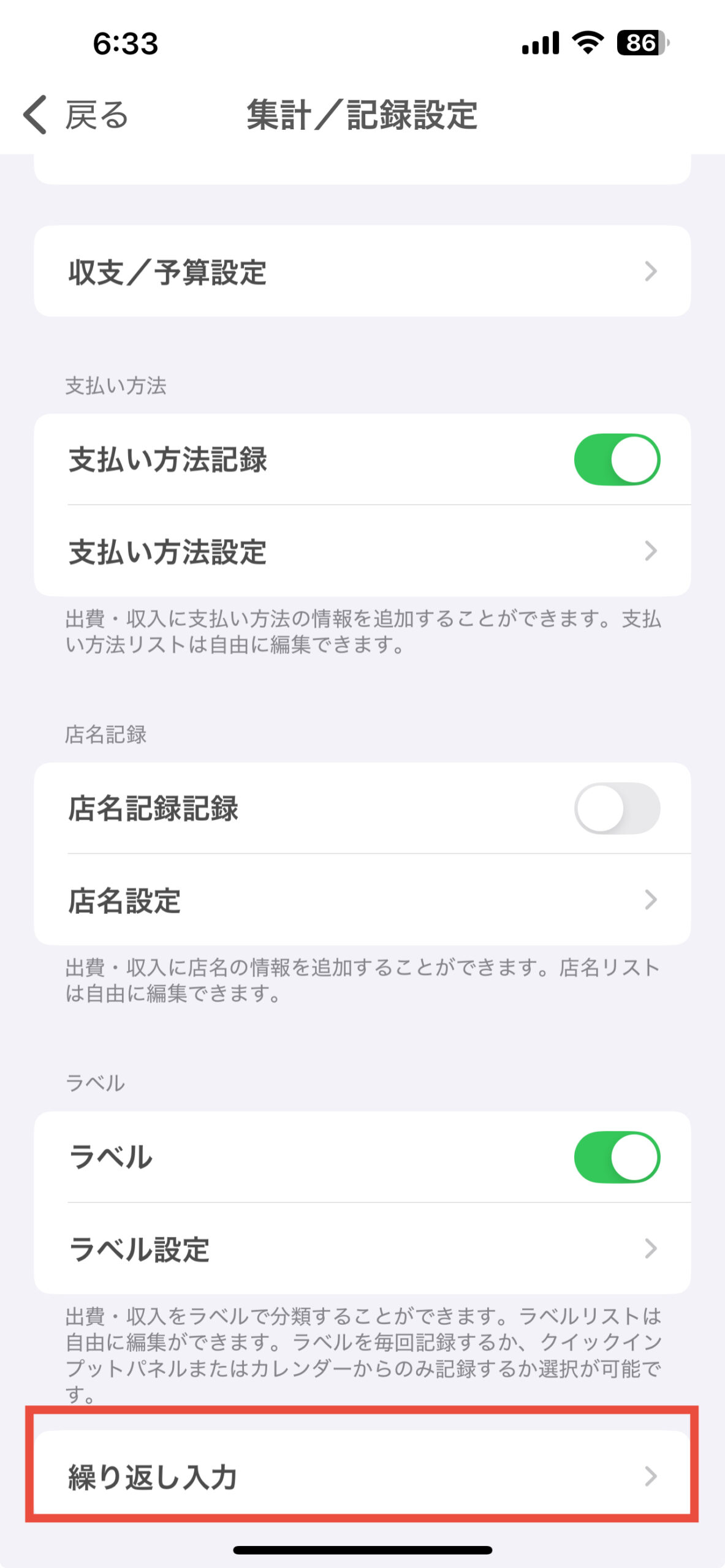
Task: Open 店名設定
Action: pos(362,900)
